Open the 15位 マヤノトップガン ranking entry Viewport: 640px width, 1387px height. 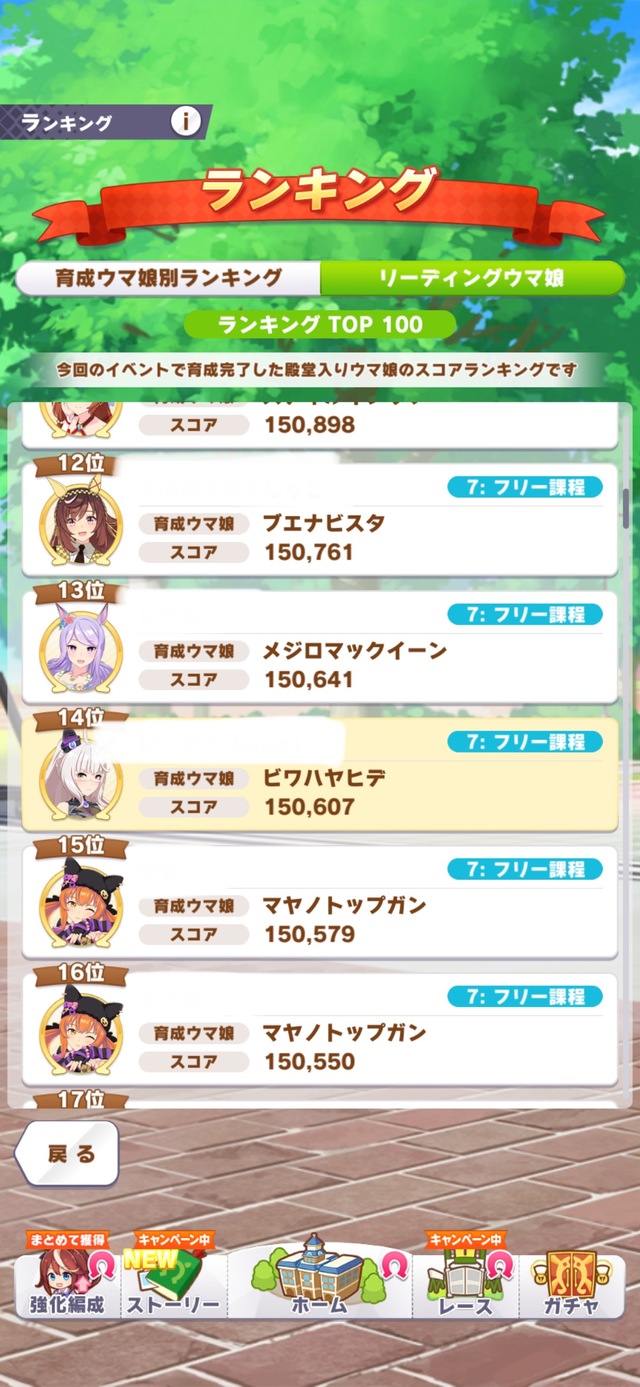tap(320, 902)
